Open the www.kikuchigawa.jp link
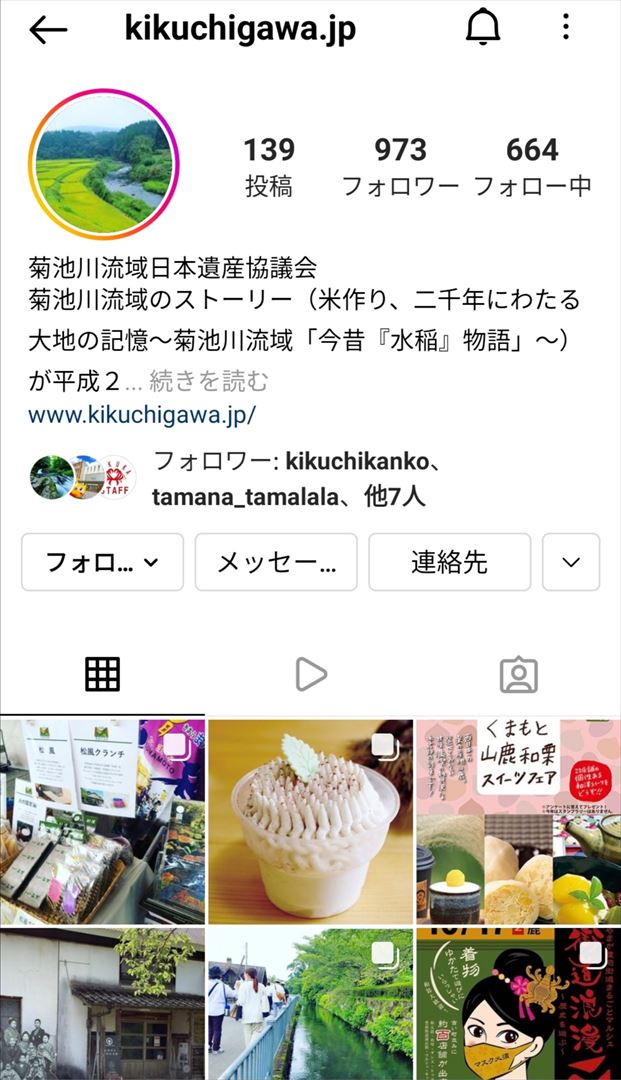This screenshot has height=1080, width=621. [x=142, y=414]
